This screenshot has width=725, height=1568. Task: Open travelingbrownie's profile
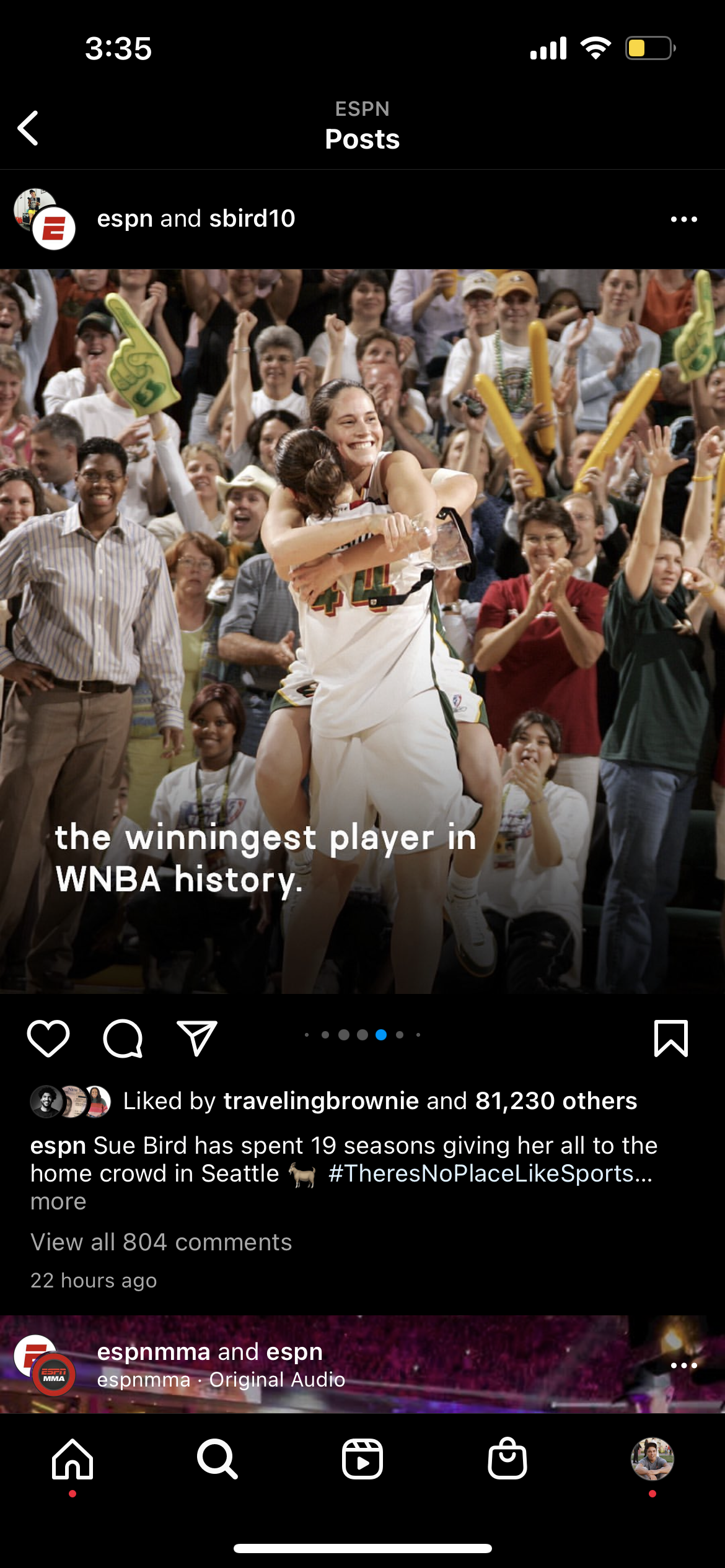[x=321, y=1101]
